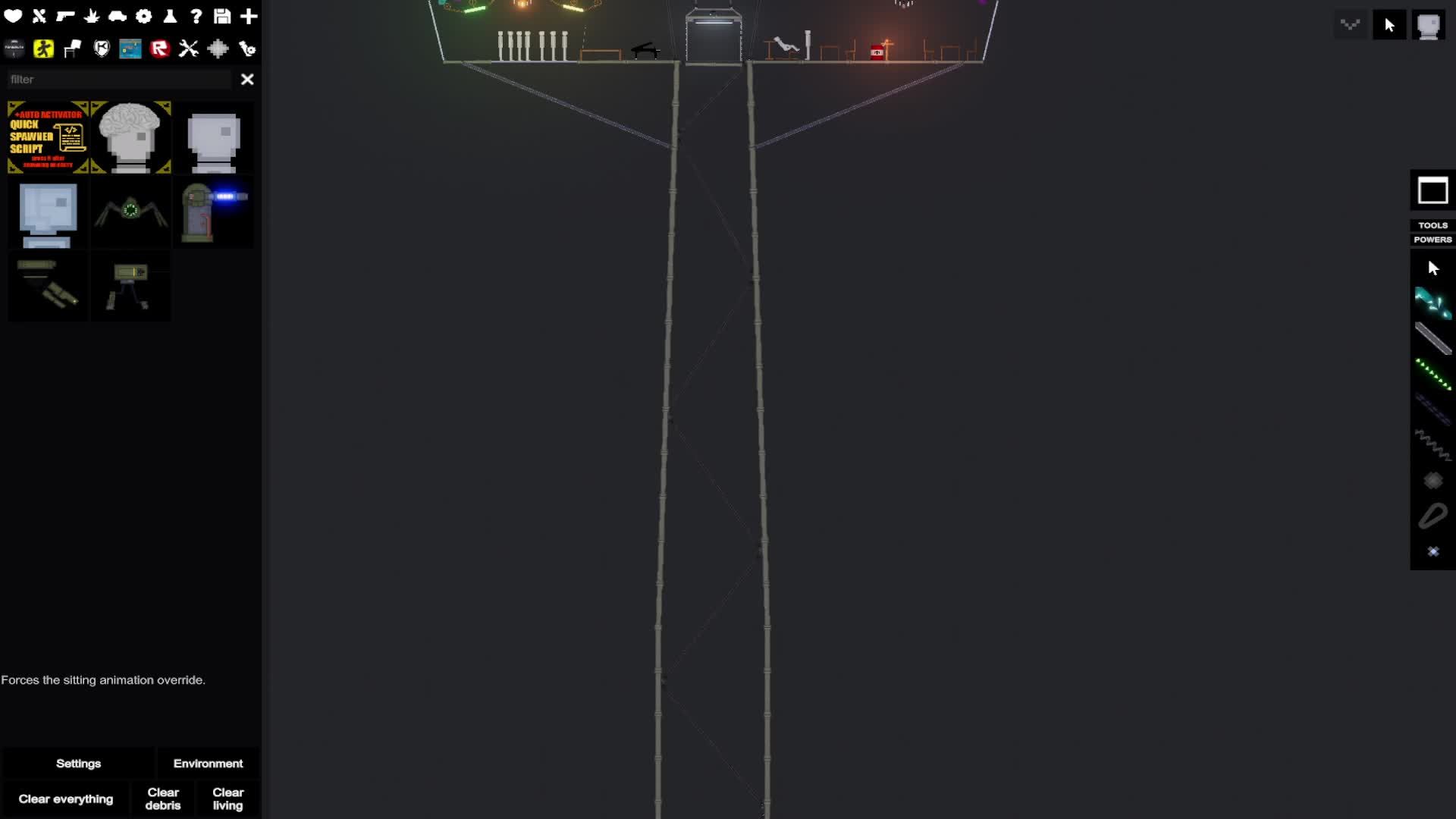
Task: Open the save/load floppy disk icon
Action: coord(222,16)
